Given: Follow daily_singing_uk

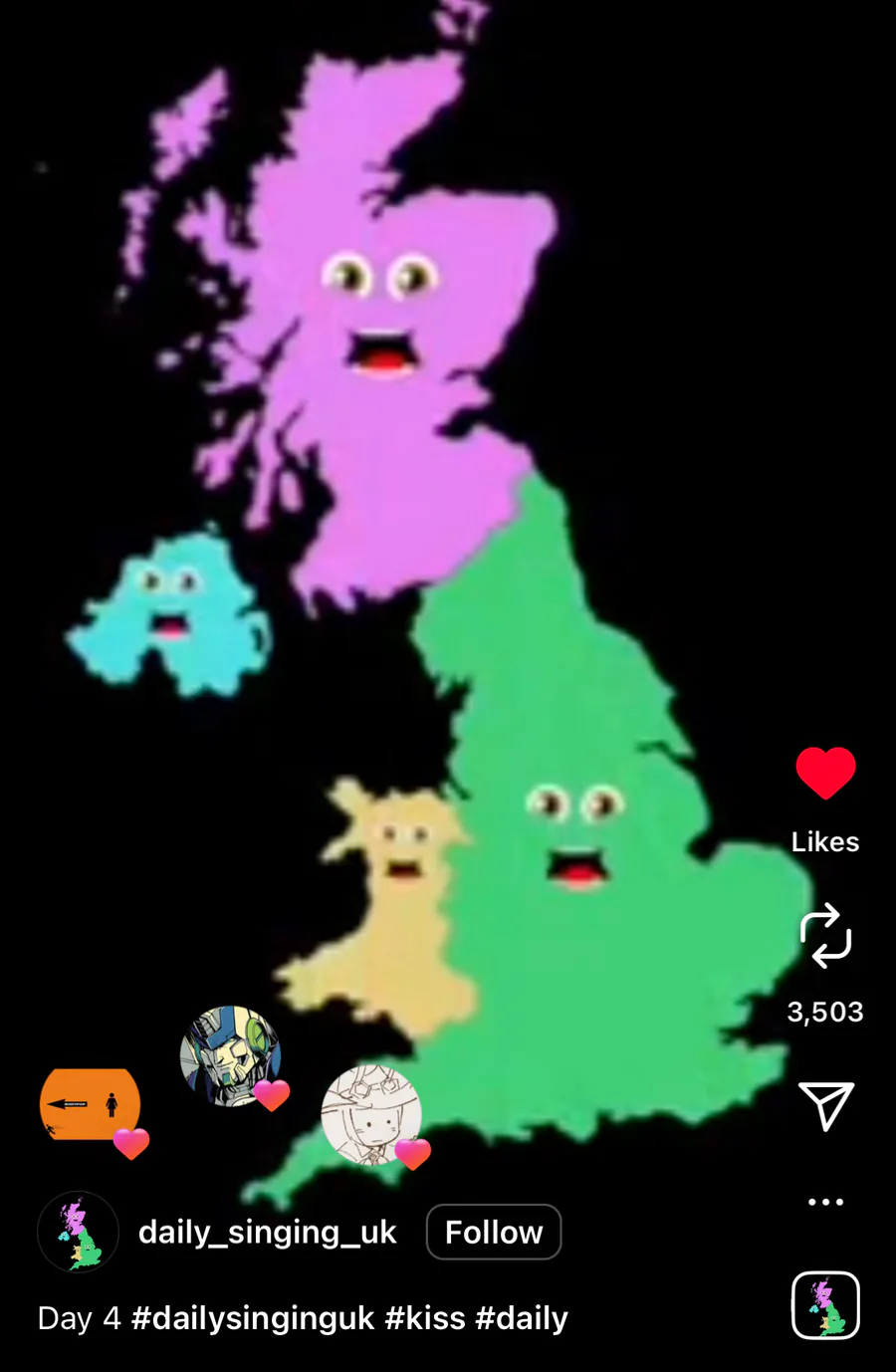Looking at the screenshot, I should tap(494, 1232).
